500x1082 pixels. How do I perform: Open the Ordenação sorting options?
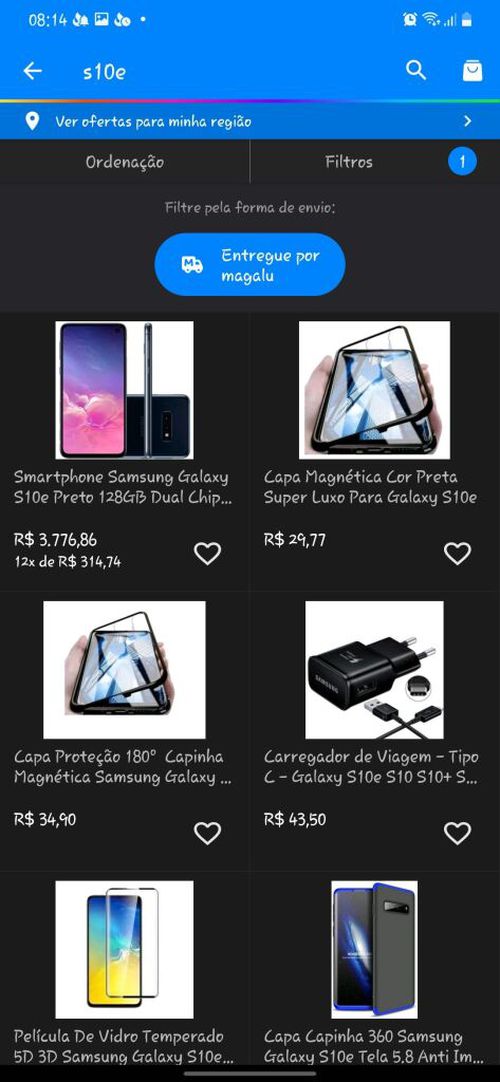125,162
